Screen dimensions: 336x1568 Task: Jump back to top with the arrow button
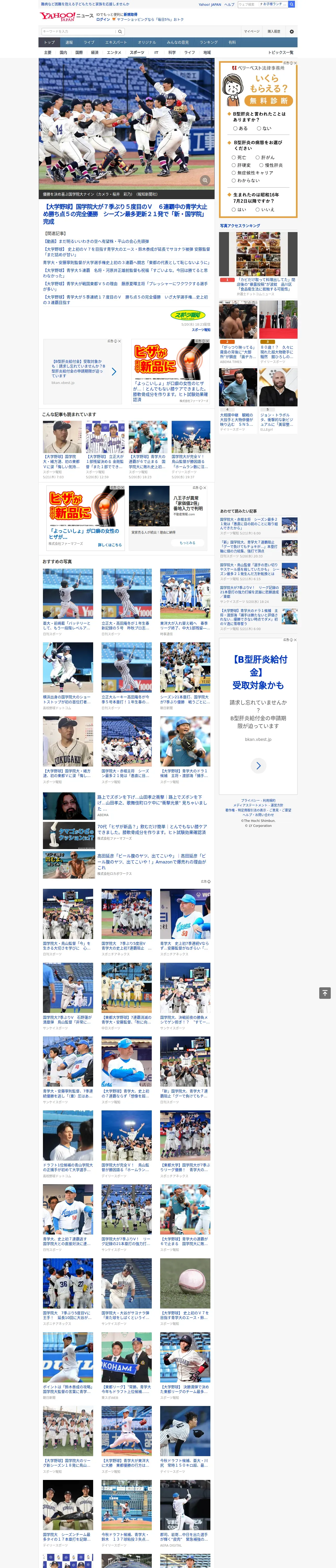tap(325, 993)
